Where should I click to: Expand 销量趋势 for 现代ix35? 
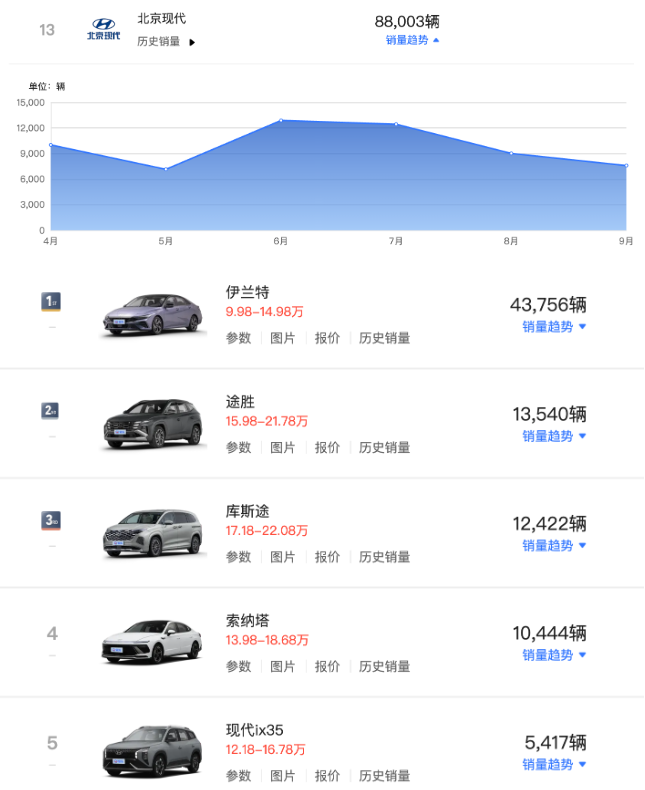click(554, 764)
